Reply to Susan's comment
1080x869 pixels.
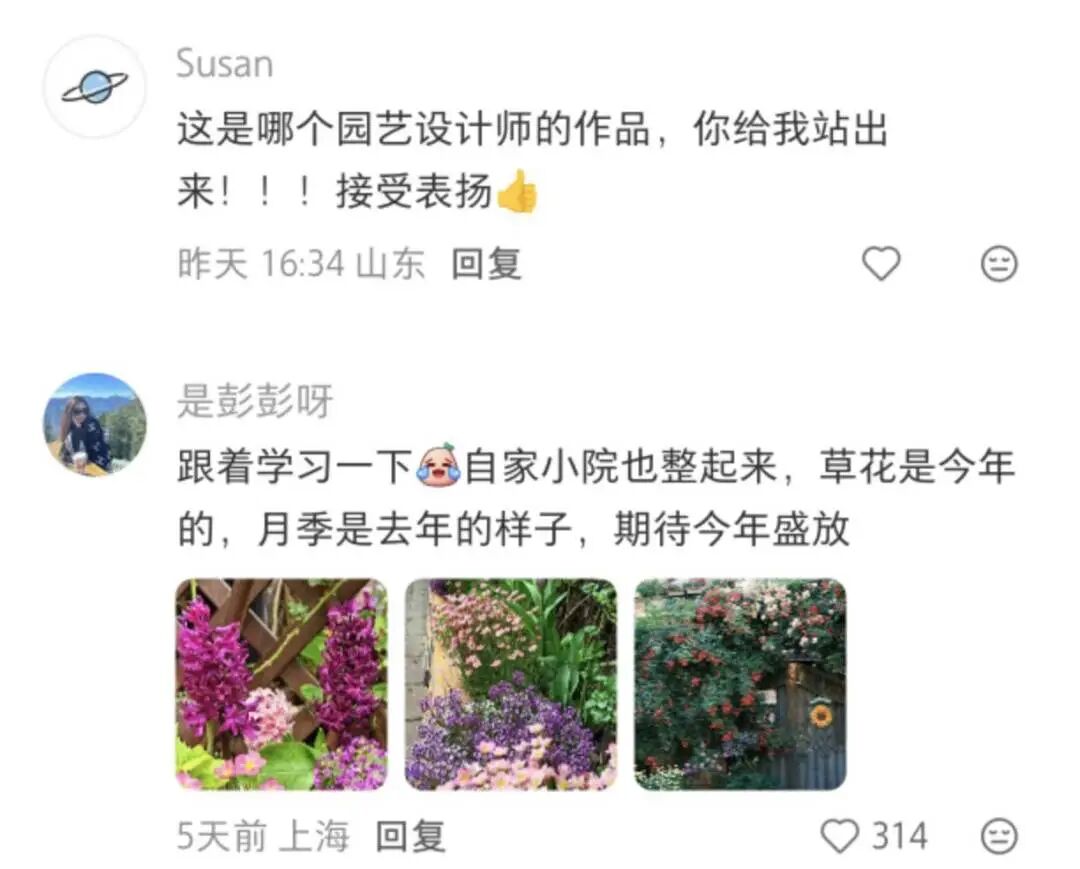tap(486, 264)
